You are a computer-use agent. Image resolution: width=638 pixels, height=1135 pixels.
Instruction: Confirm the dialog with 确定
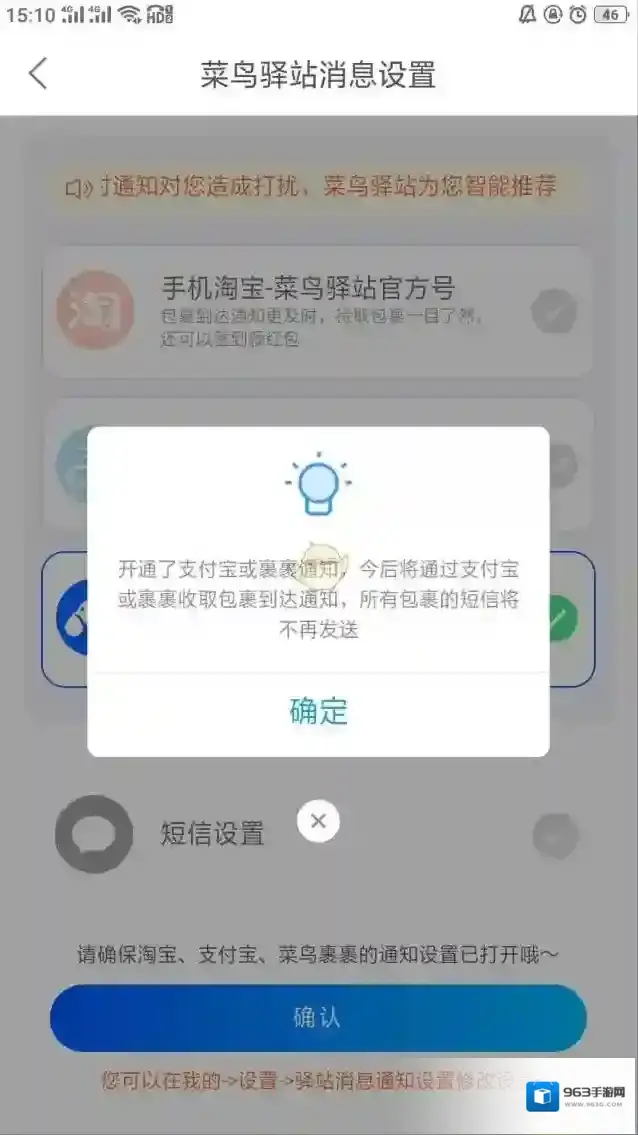(318, 711)
